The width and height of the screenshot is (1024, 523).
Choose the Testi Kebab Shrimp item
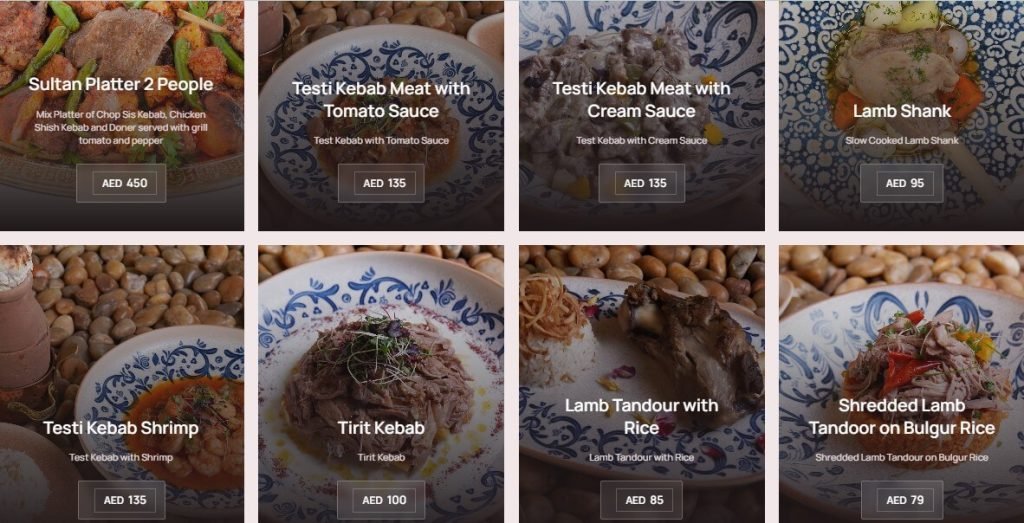coord(121,428)
